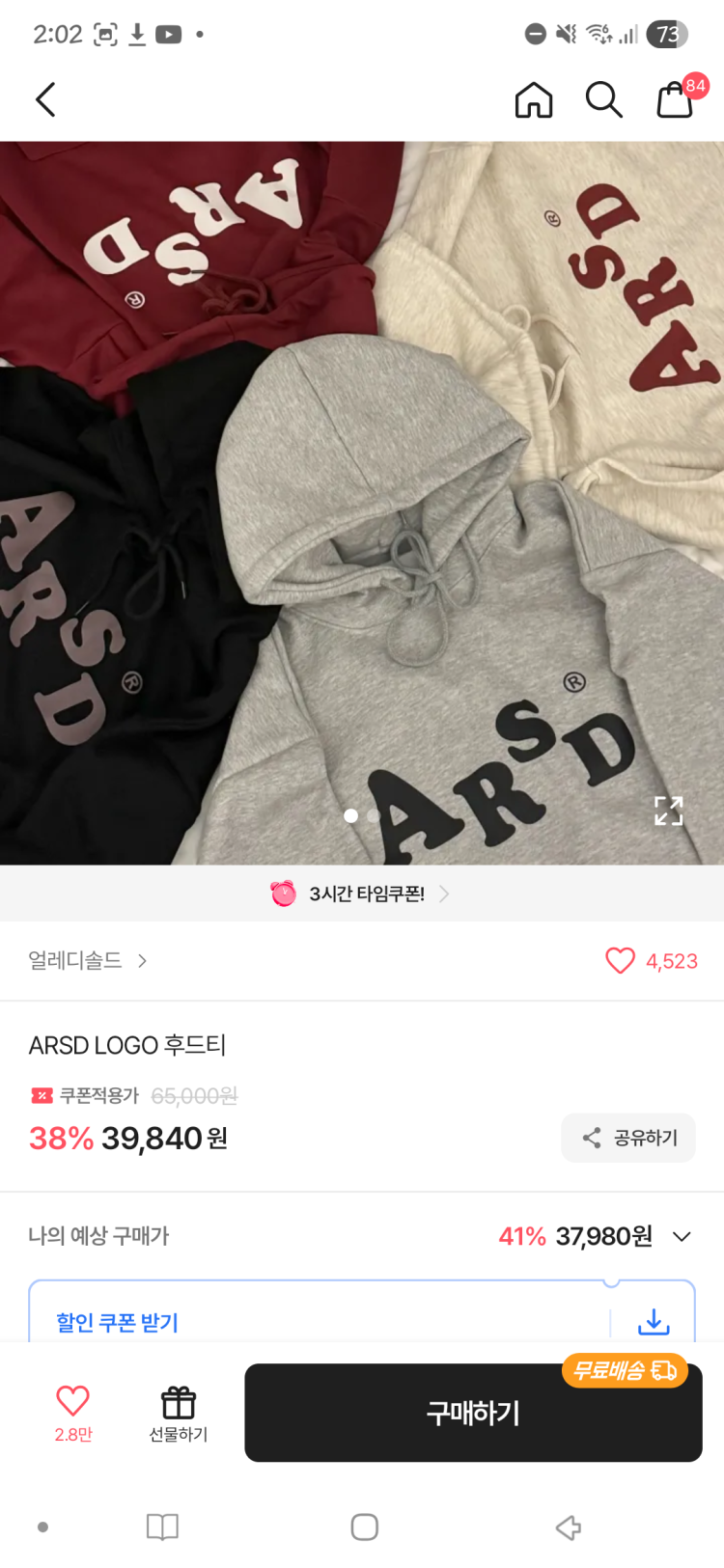The image size is (724, 1568).
Task: Open the search magnifier
Action: 603,99
